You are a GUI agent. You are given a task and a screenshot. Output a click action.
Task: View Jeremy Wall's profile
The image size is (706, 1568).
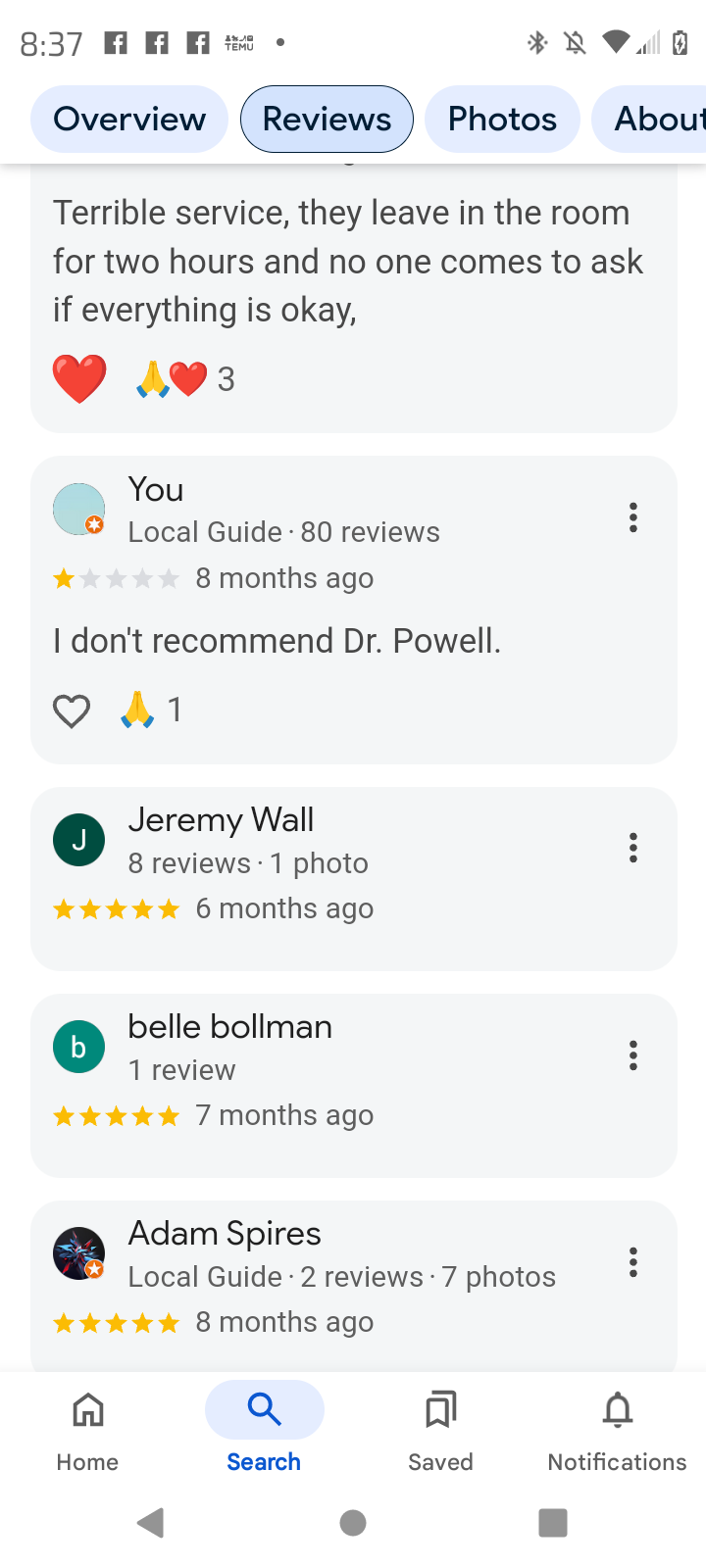(78, 840)
